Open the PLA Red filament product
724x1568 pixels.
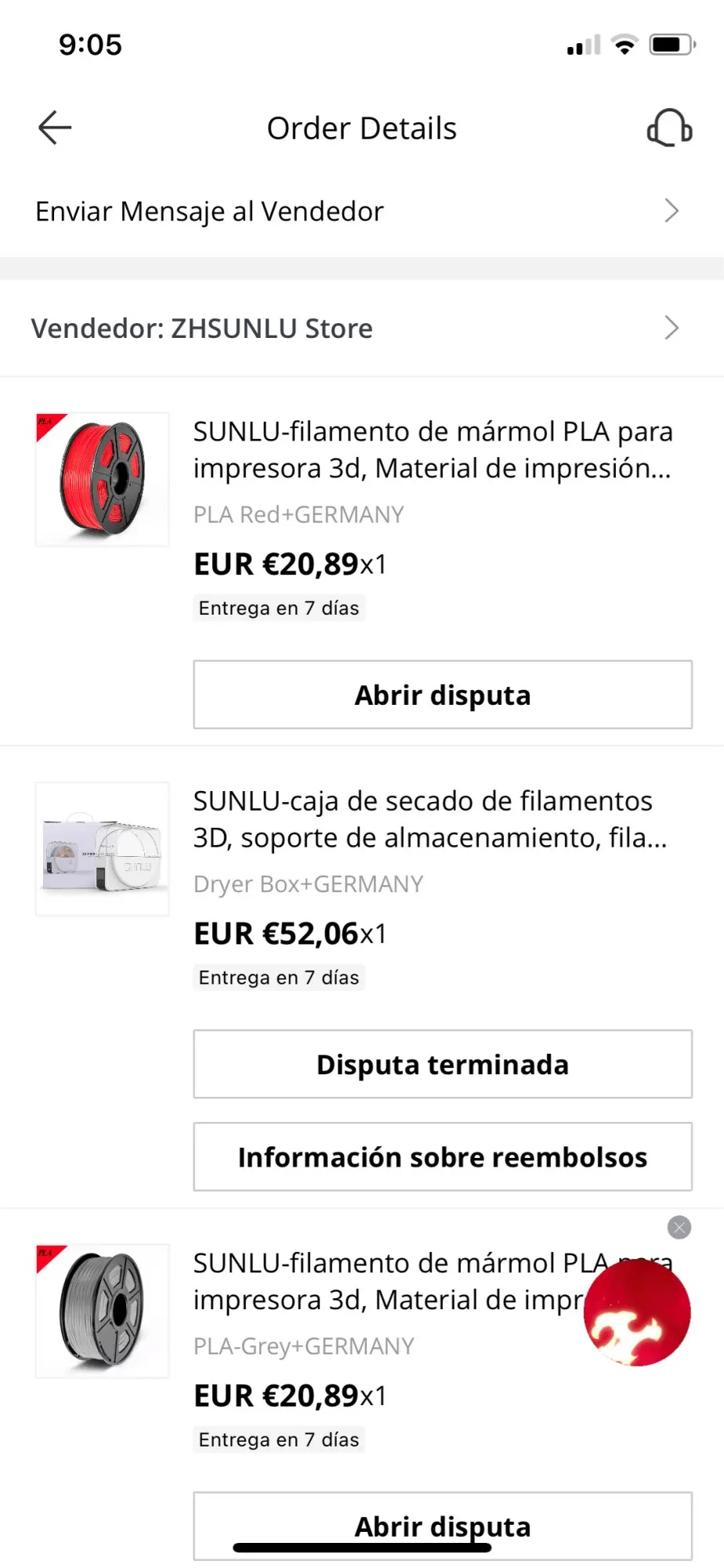(432, 450)
